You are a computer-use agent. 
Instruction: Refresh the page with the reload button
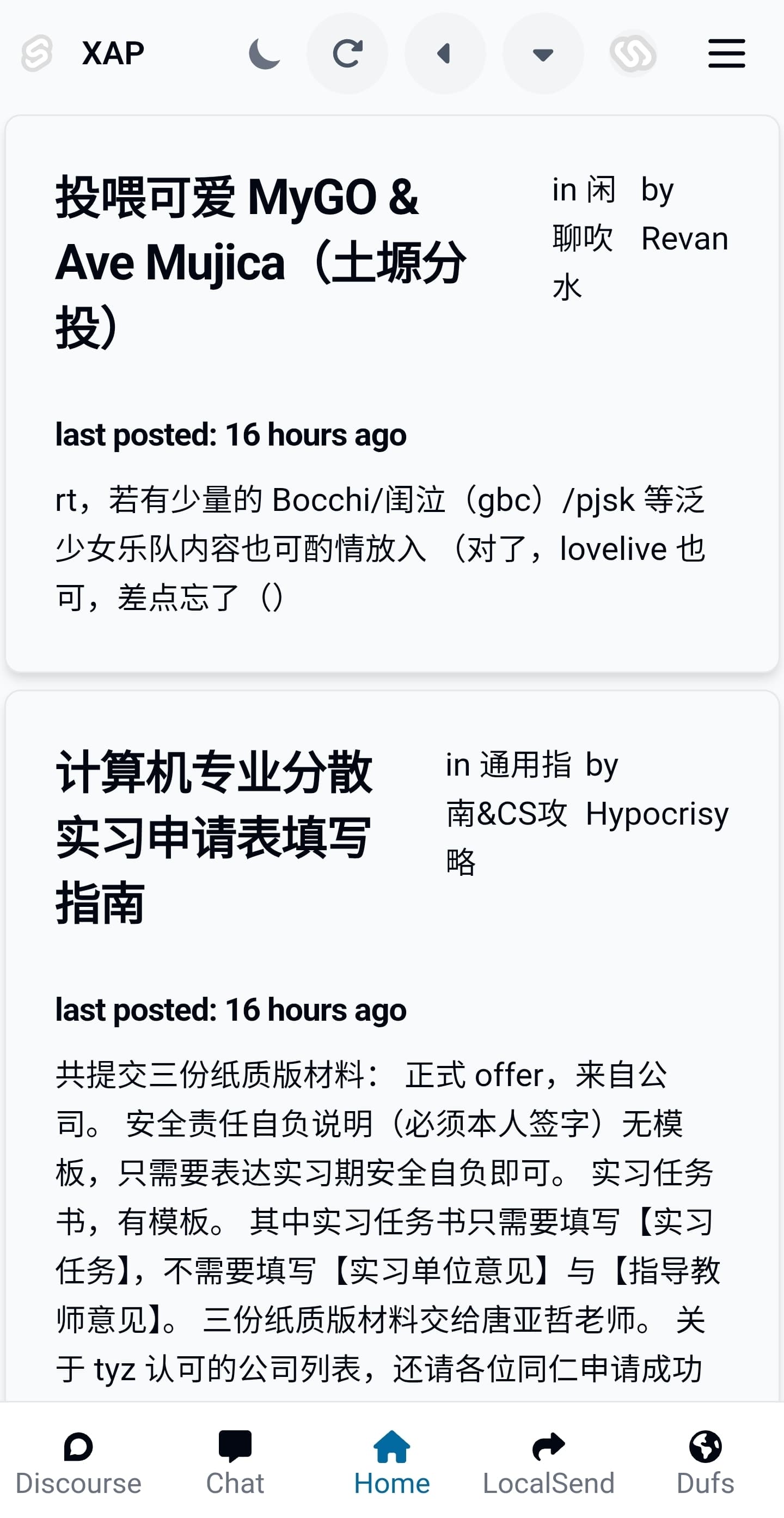pos(347,53)
